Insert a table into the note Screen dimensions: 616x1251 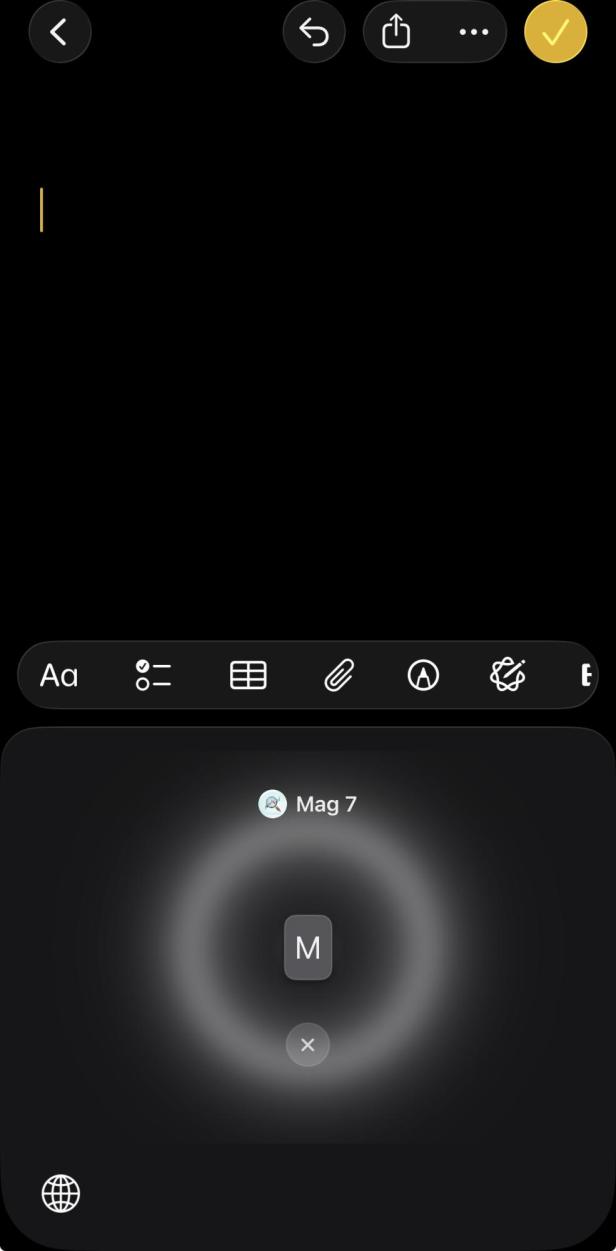pyautogui.click(x=248, y=676)
